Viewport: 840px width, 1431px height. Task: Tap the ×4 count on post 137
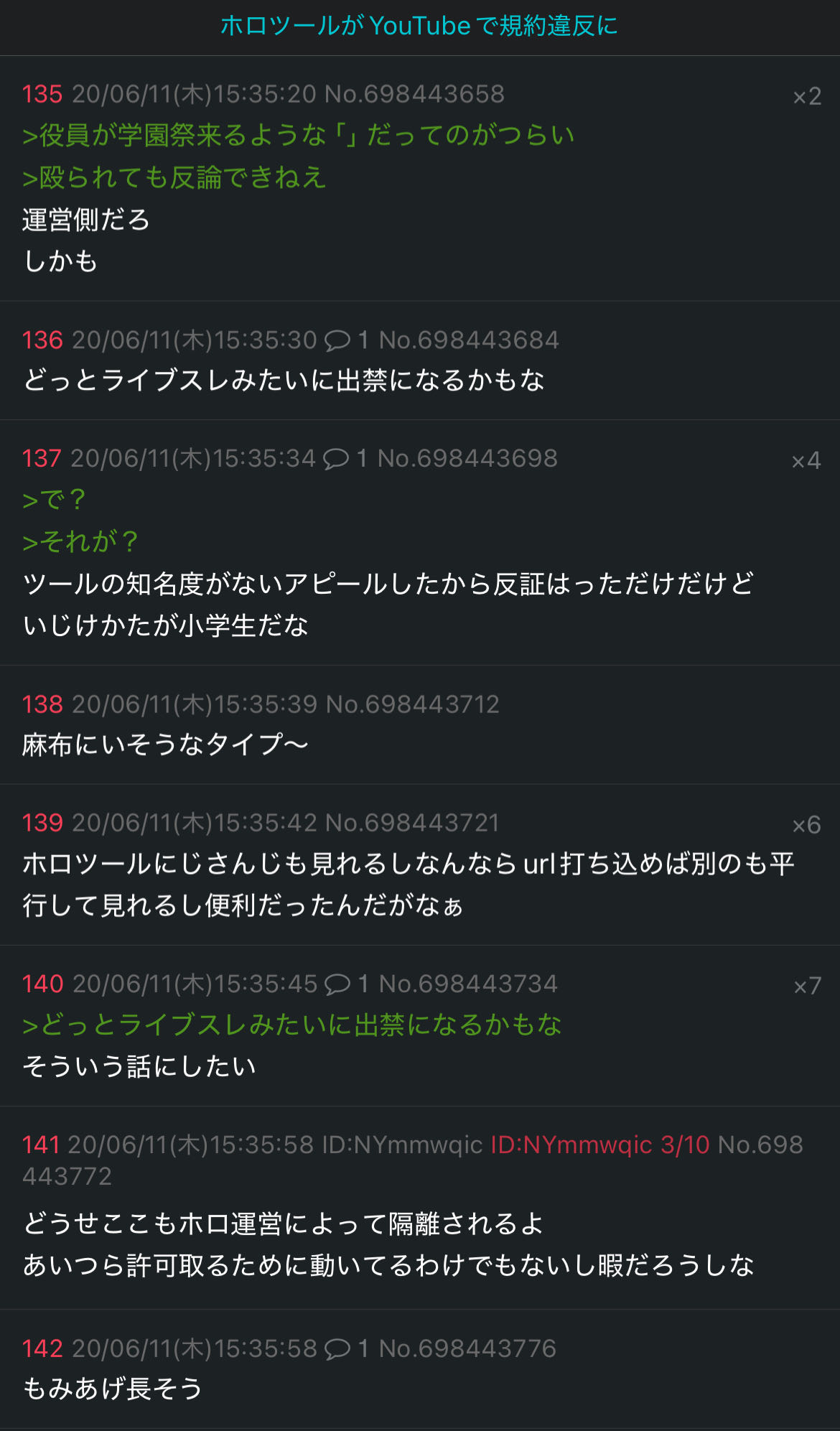(x=806, y=460)
